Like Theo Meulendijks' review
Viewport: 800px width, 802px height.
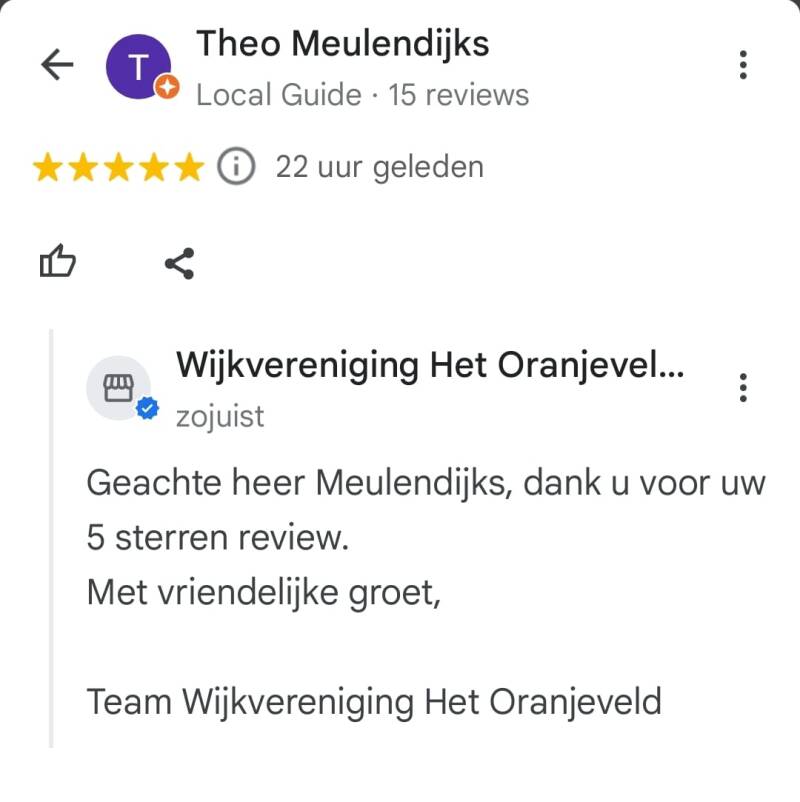[x=58, y=263]
